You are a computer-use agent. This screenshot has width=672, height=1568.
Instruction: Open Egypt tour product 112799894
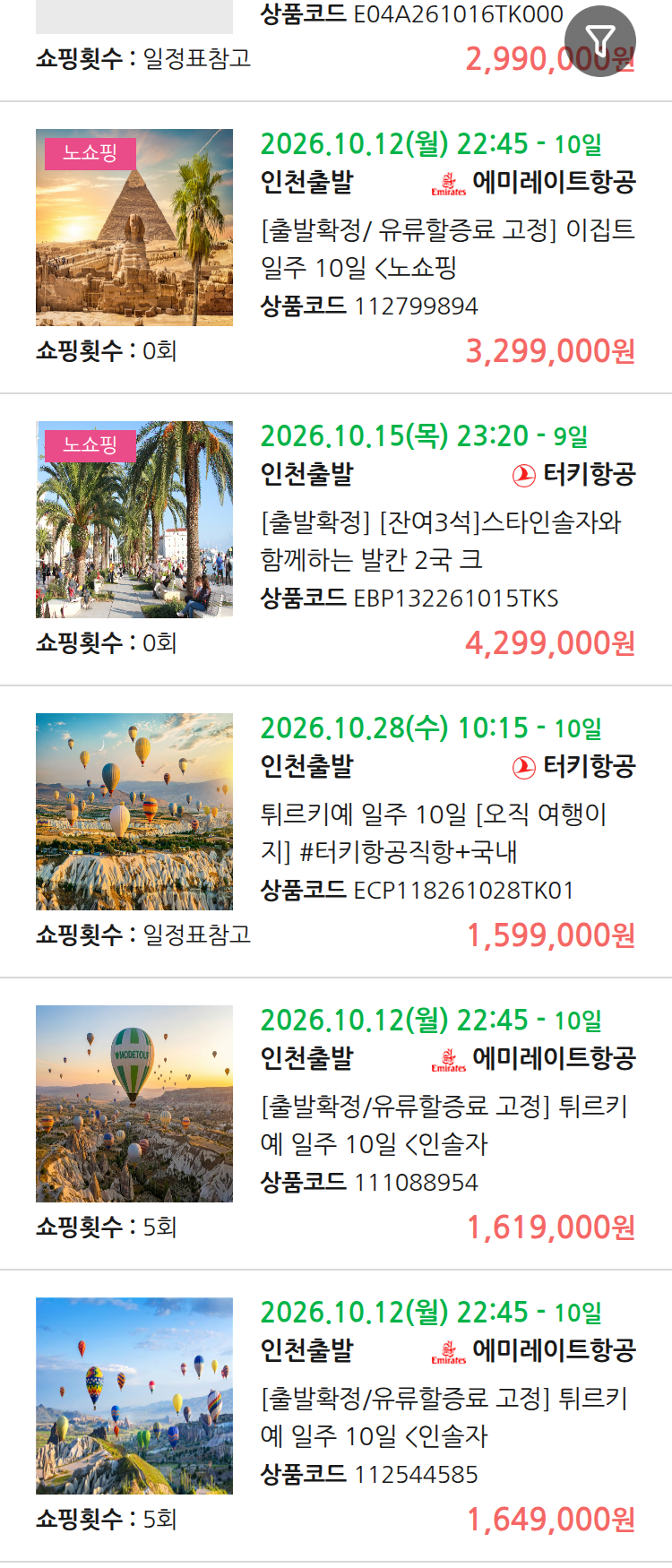[x=336, y=248]
